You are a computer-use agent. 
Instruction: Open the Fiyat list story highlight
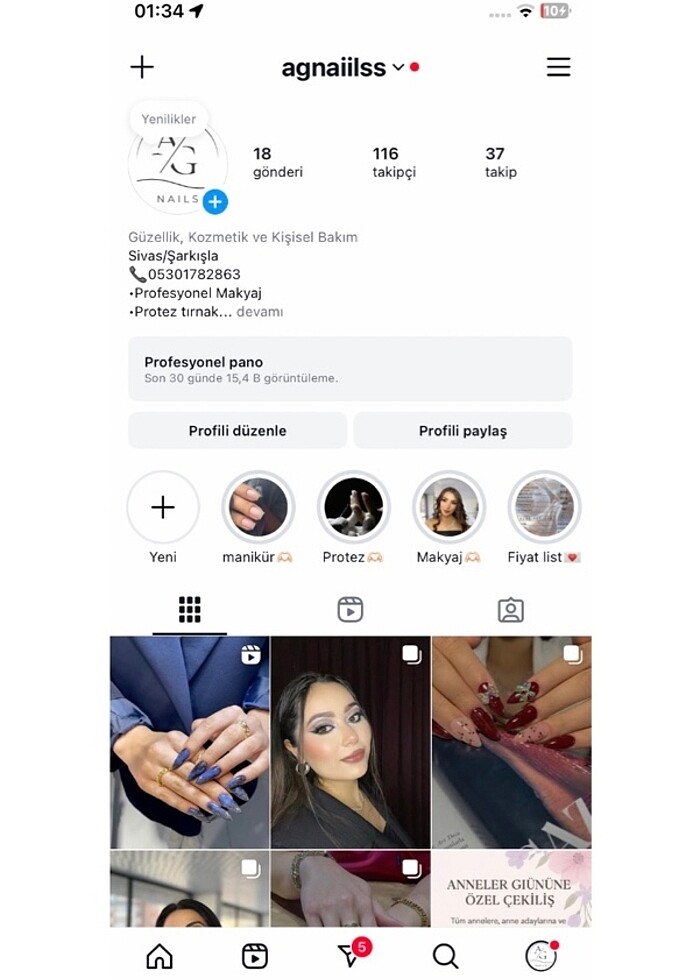point(544,508)
